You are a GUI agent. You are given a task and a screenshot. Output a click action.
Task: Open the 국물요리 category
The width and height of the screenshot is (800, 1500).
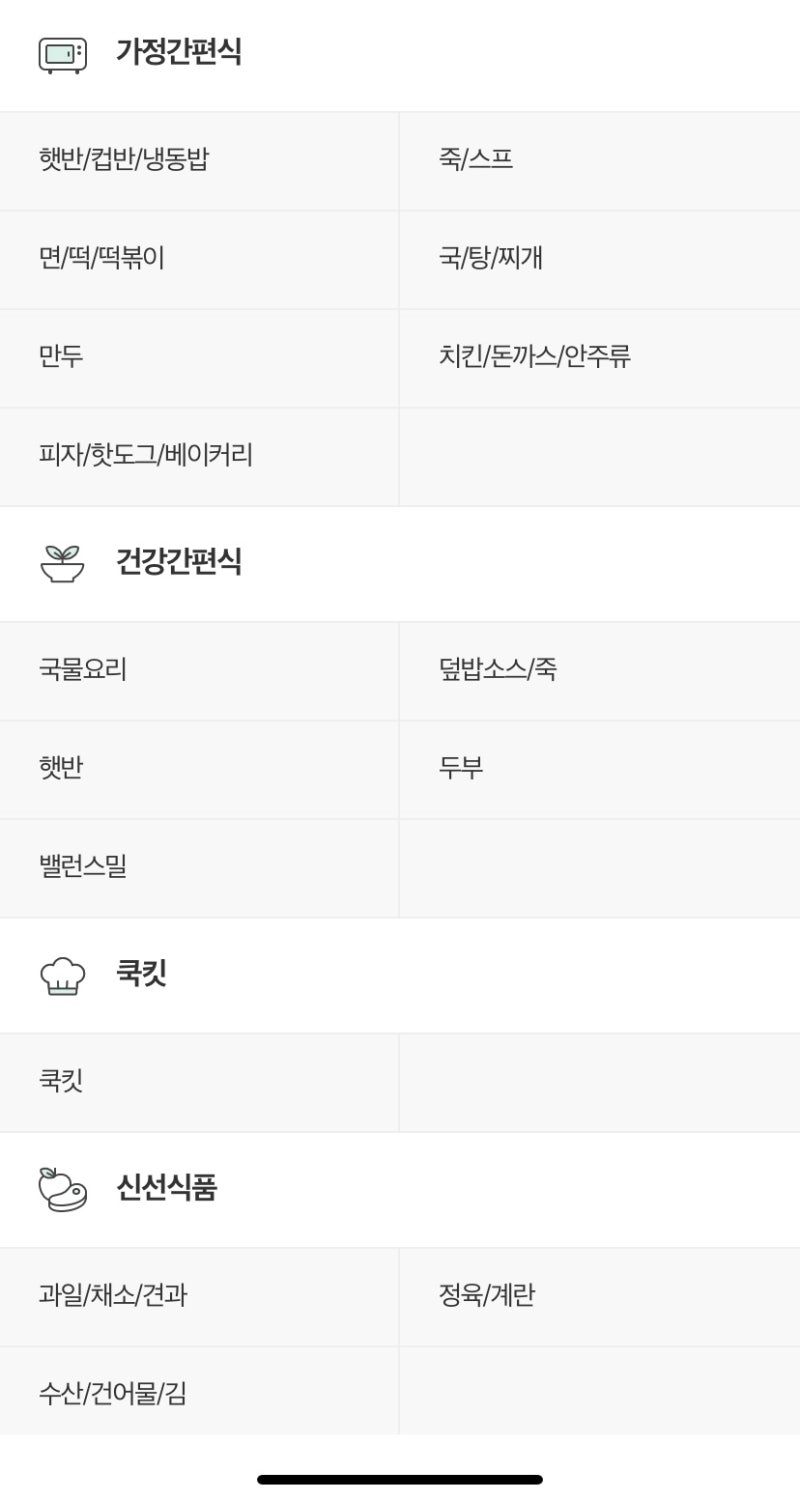click(x=200, y=671)
